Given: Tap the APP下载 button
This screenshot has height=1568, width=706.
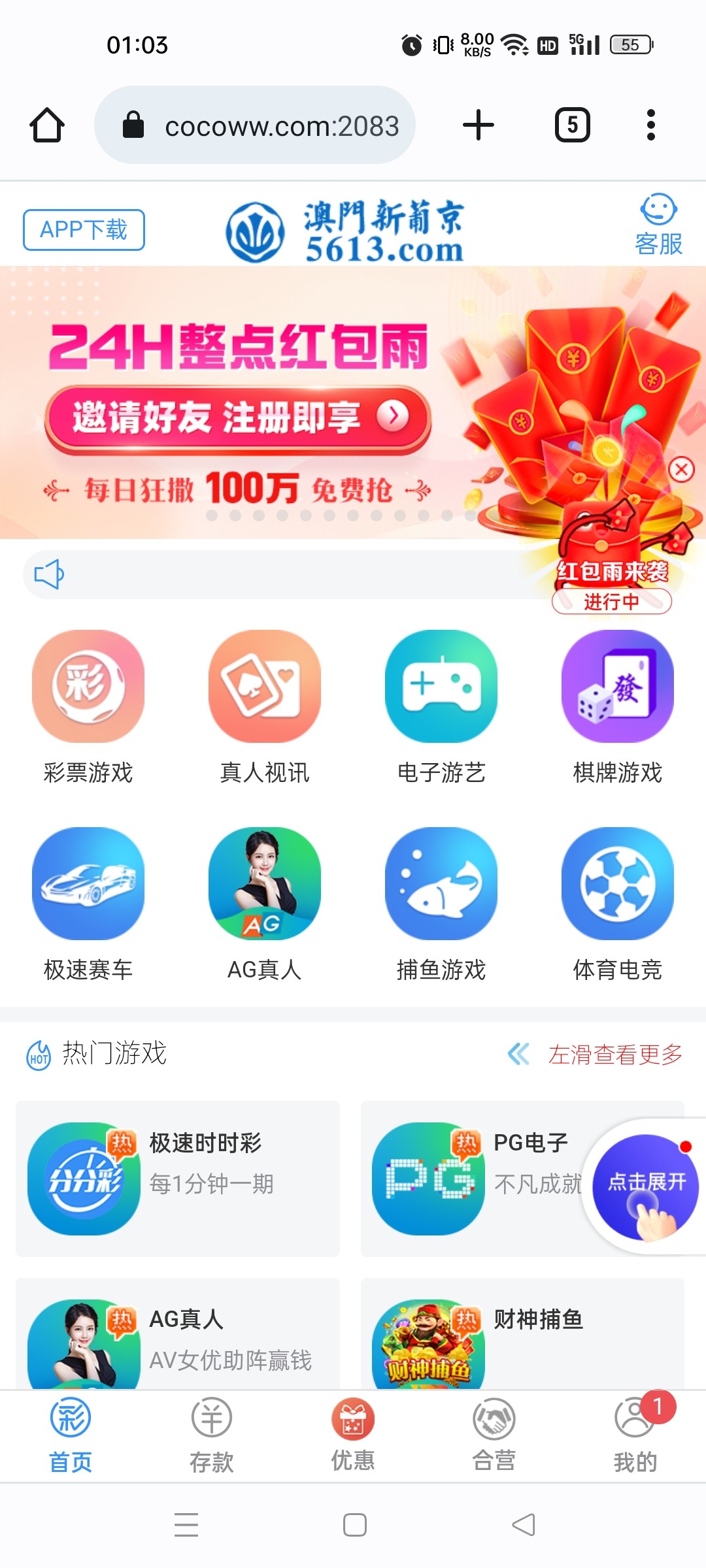Looking at the screenshot, I should pyautogui.click(x=84, y=230).
